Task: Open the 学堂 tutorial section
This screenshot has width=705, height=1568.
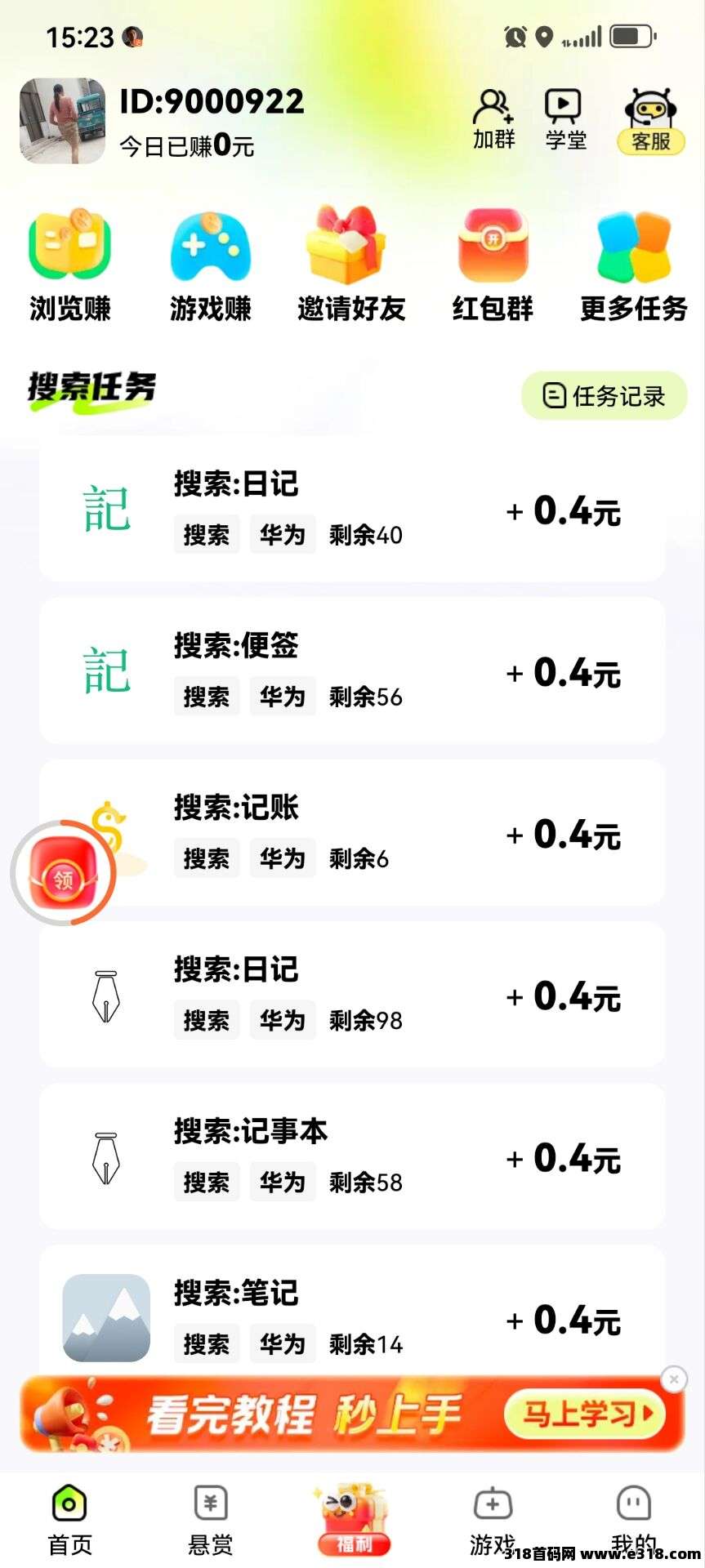Action: click(x=564, y=119)
